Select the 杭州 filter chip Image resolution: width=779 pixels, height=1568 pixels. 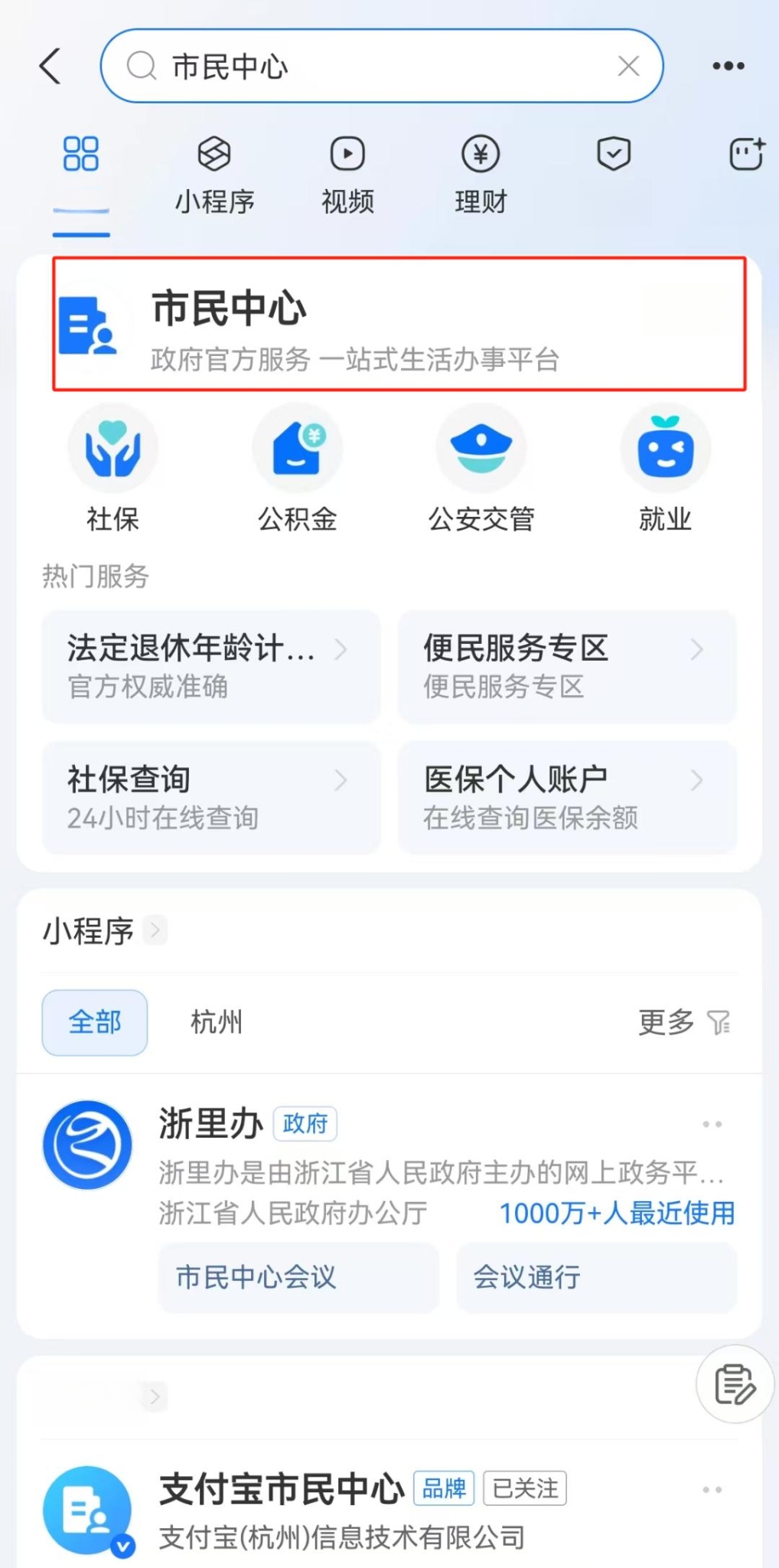[217, 1022]
